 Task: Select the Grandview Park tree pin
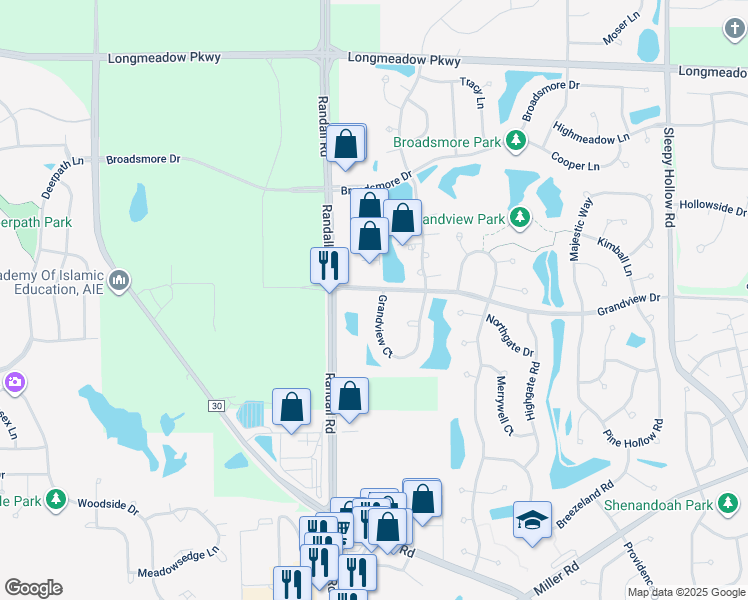tap(519, 217)
